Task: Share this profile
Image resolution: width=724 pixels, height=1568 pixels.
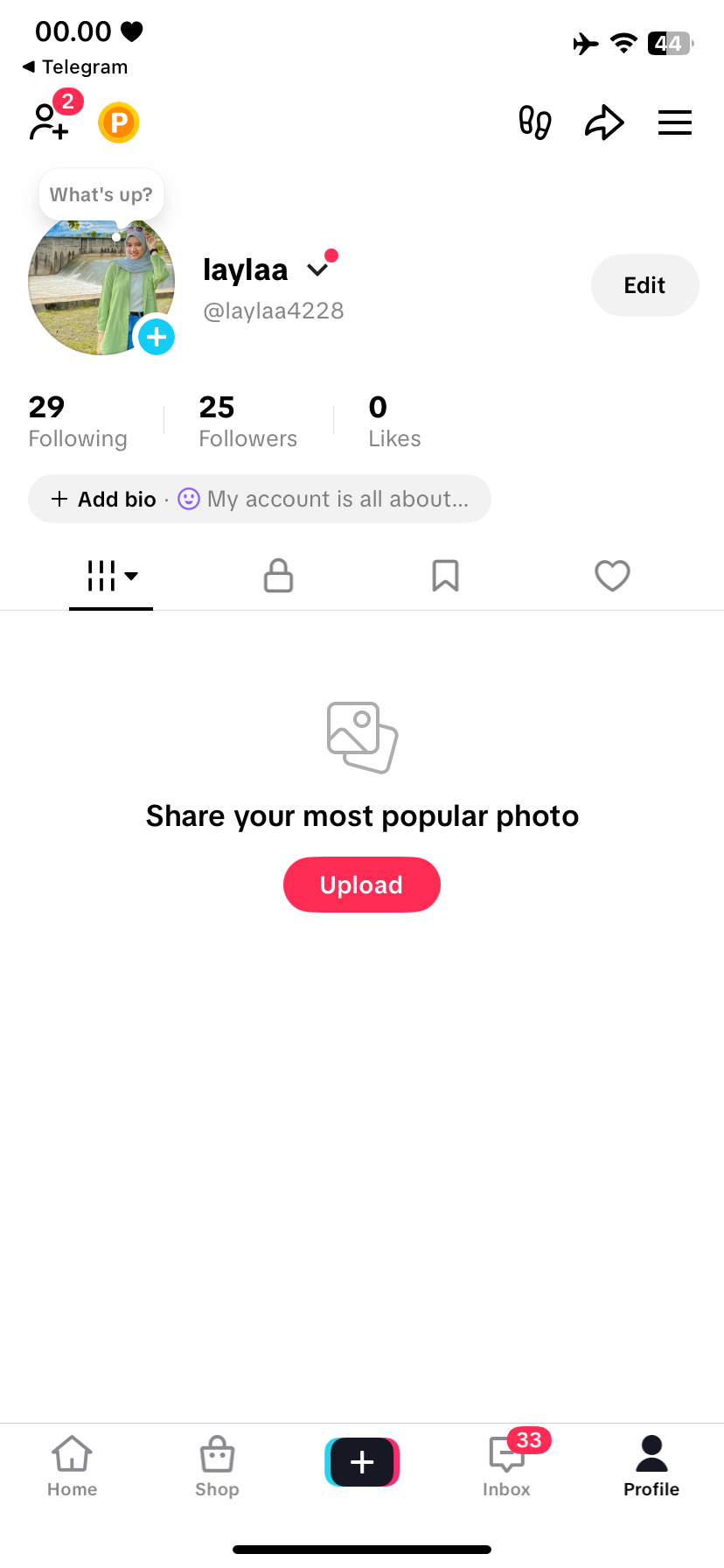Action: pos(604,122)
